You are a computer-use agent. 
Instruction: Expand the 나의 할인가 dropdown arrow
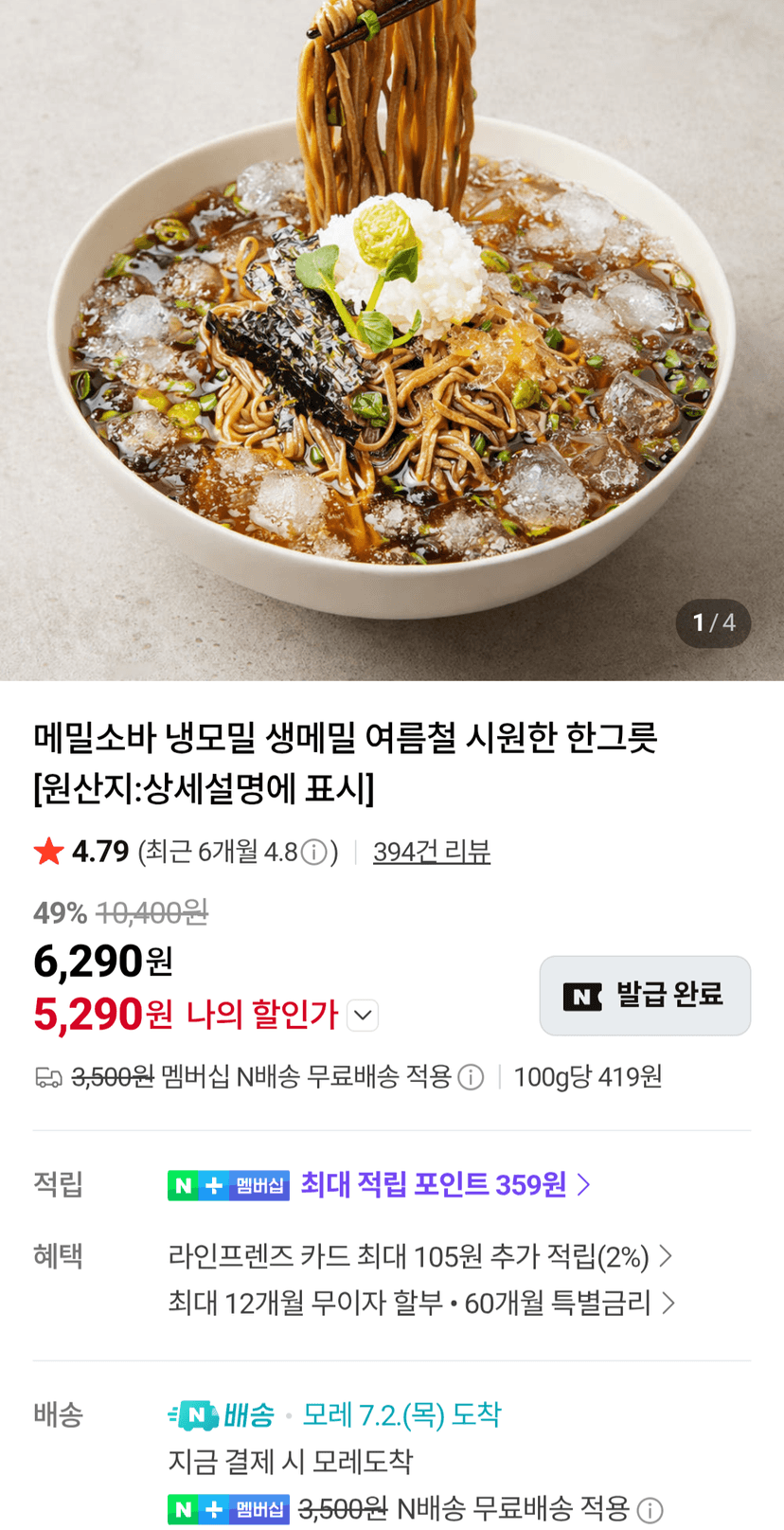[363, 1016]
